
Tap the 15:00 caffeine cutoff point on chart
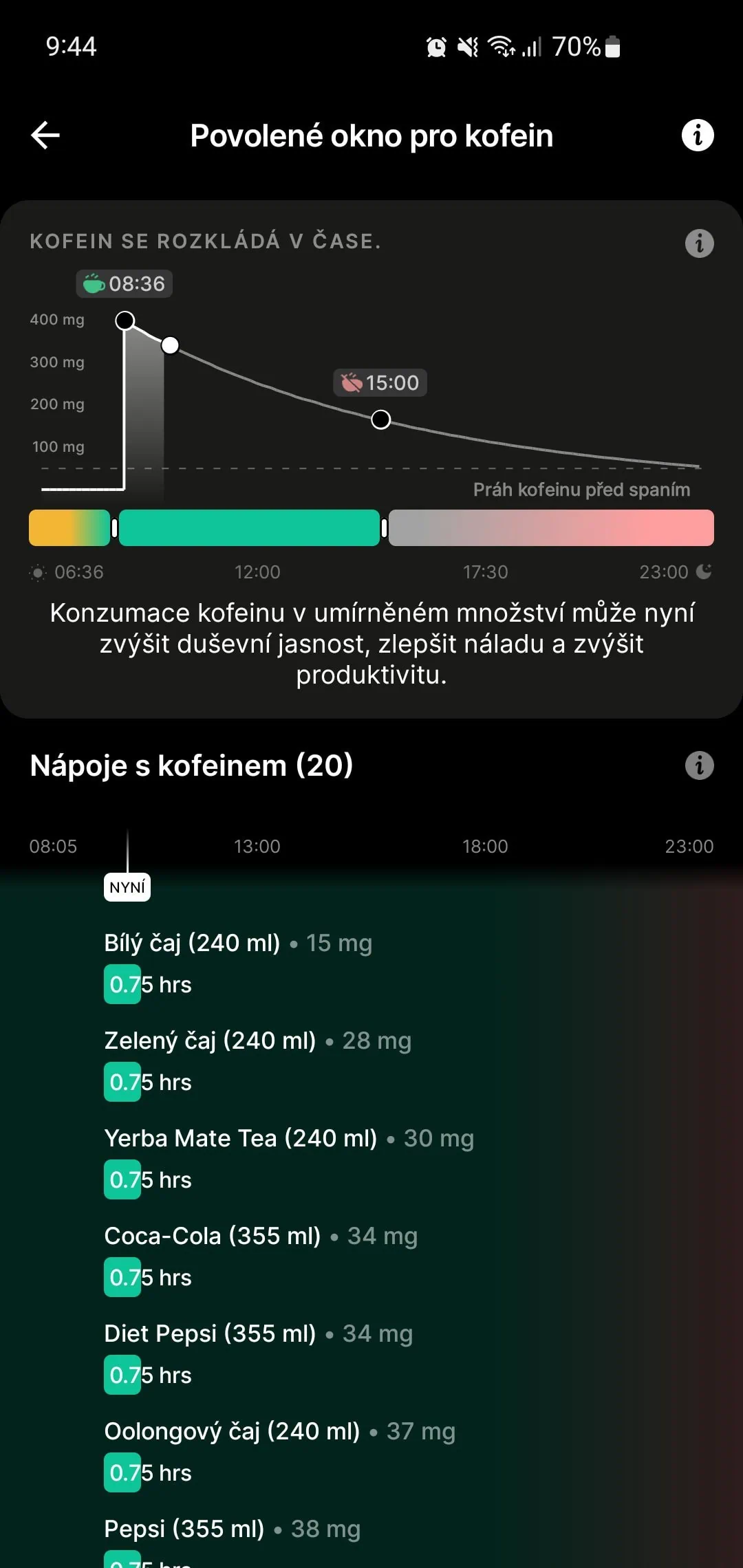[x=380, y=420]
